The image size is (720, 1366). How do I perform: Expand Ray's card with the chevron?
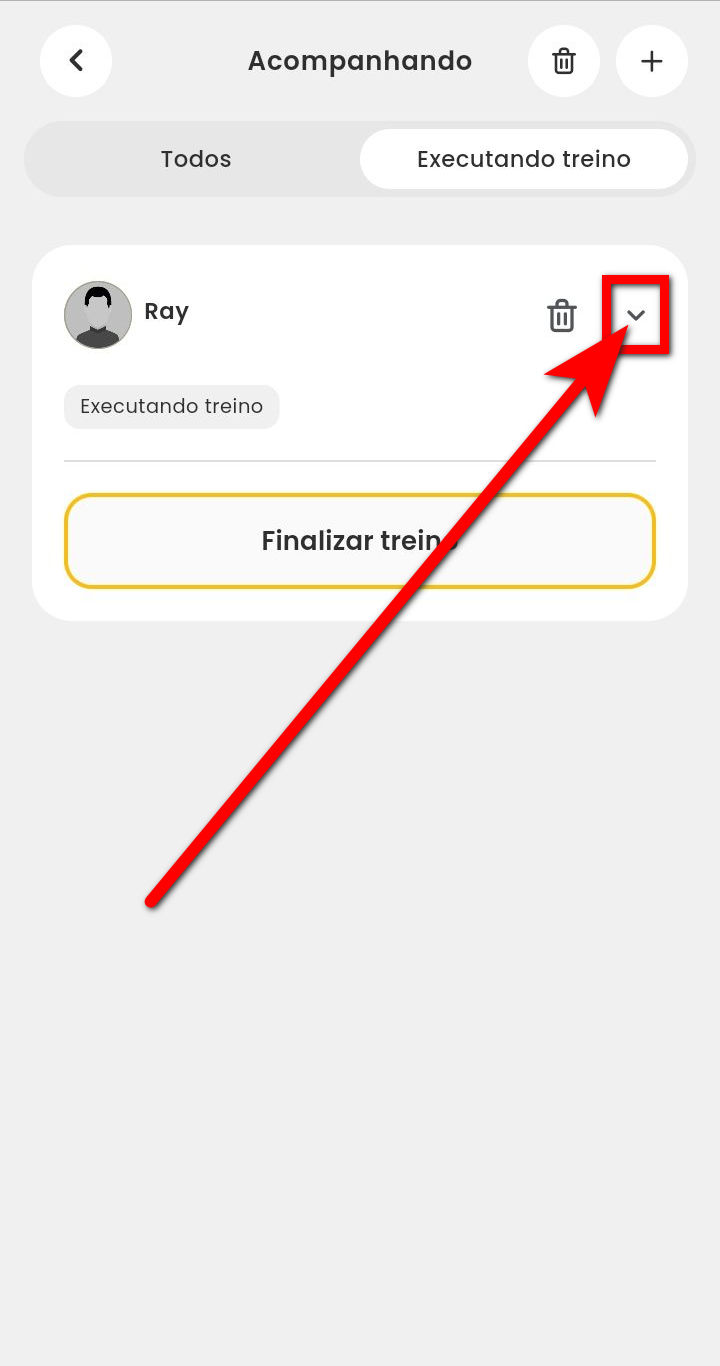pyautogui.click(x=636, y=315)
